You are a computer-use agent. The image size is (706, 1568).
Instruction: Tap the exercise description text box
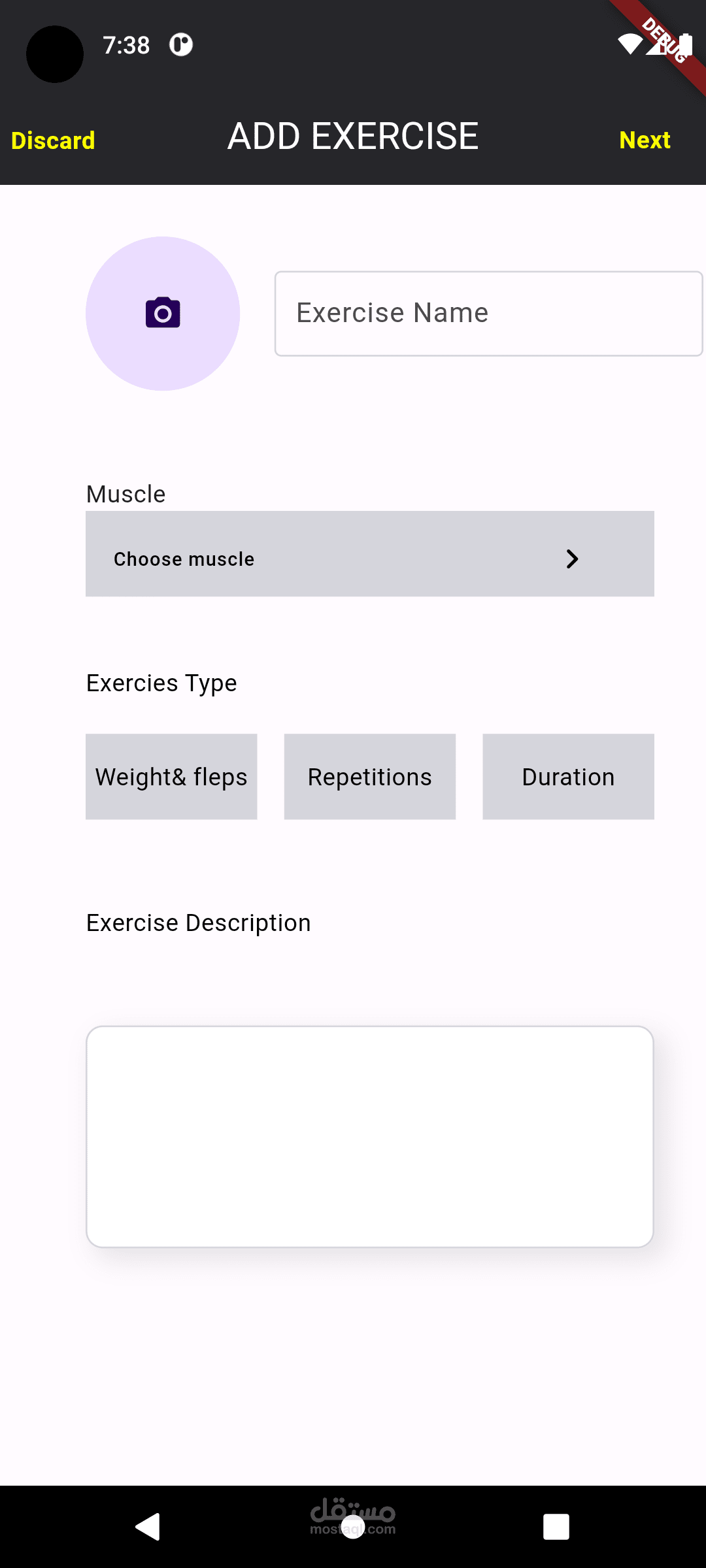pyautogui.click(x=370, y=1137)
